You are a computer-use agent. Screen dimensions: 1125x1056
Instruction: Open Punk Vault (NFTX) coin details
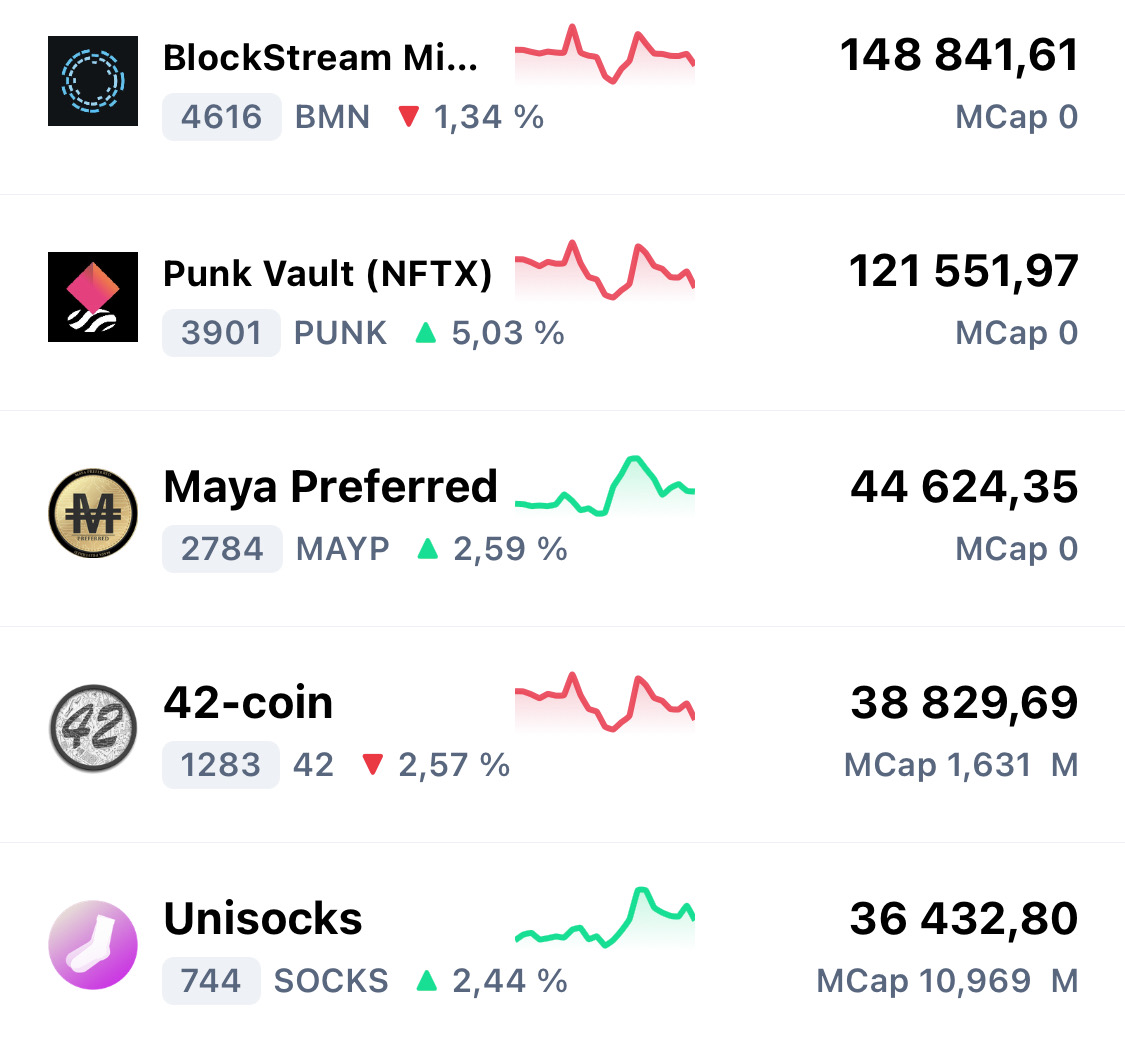click(x=562, y=302)
